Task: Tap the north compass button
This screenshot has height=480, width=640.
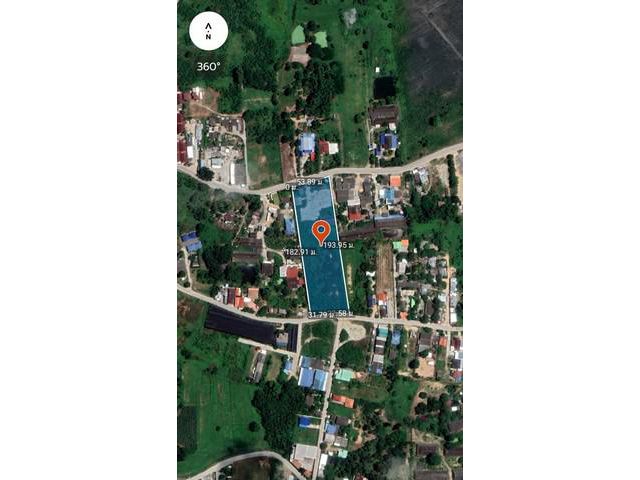Action: 208,31
